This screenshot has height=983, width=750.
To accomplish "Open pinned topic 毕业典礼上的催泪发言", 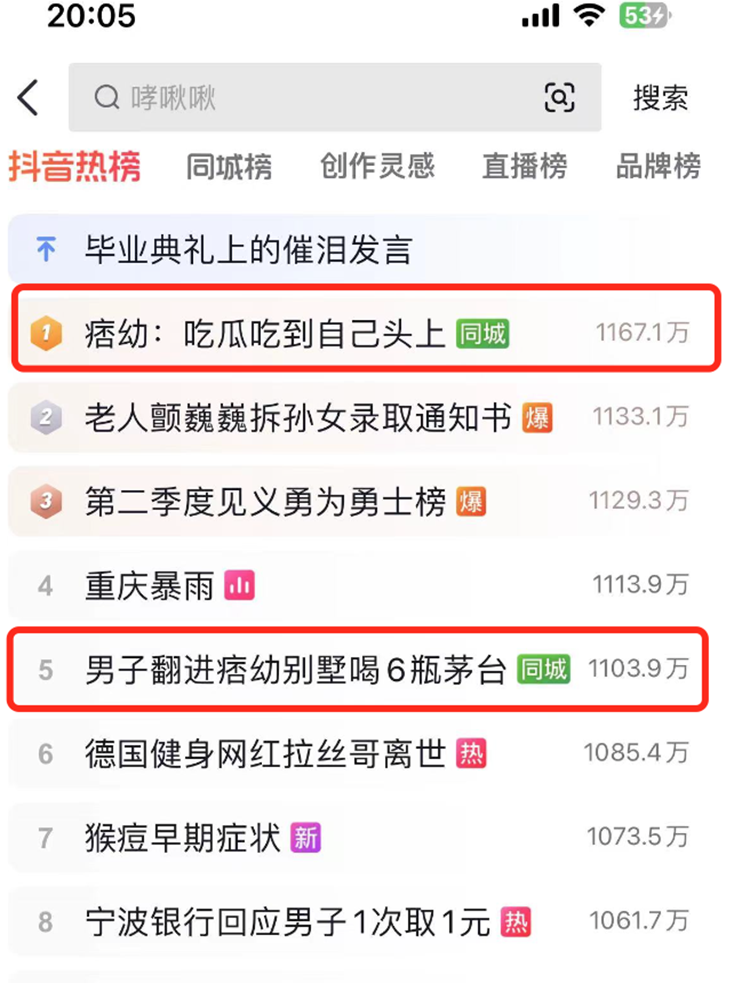I will pos(248,250).
